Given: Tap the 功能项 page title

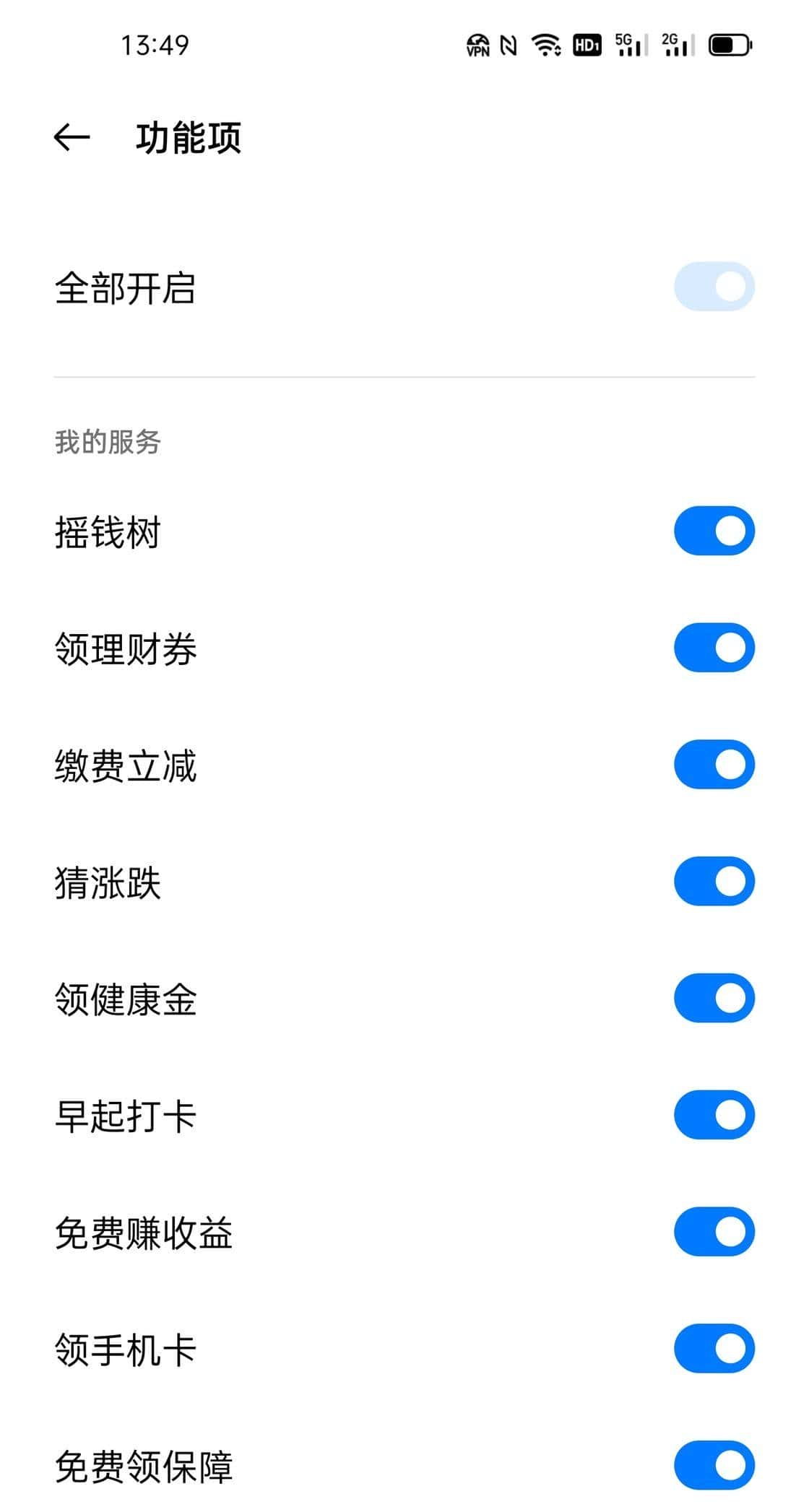Looking at the screenshot, I should [189, 137].
